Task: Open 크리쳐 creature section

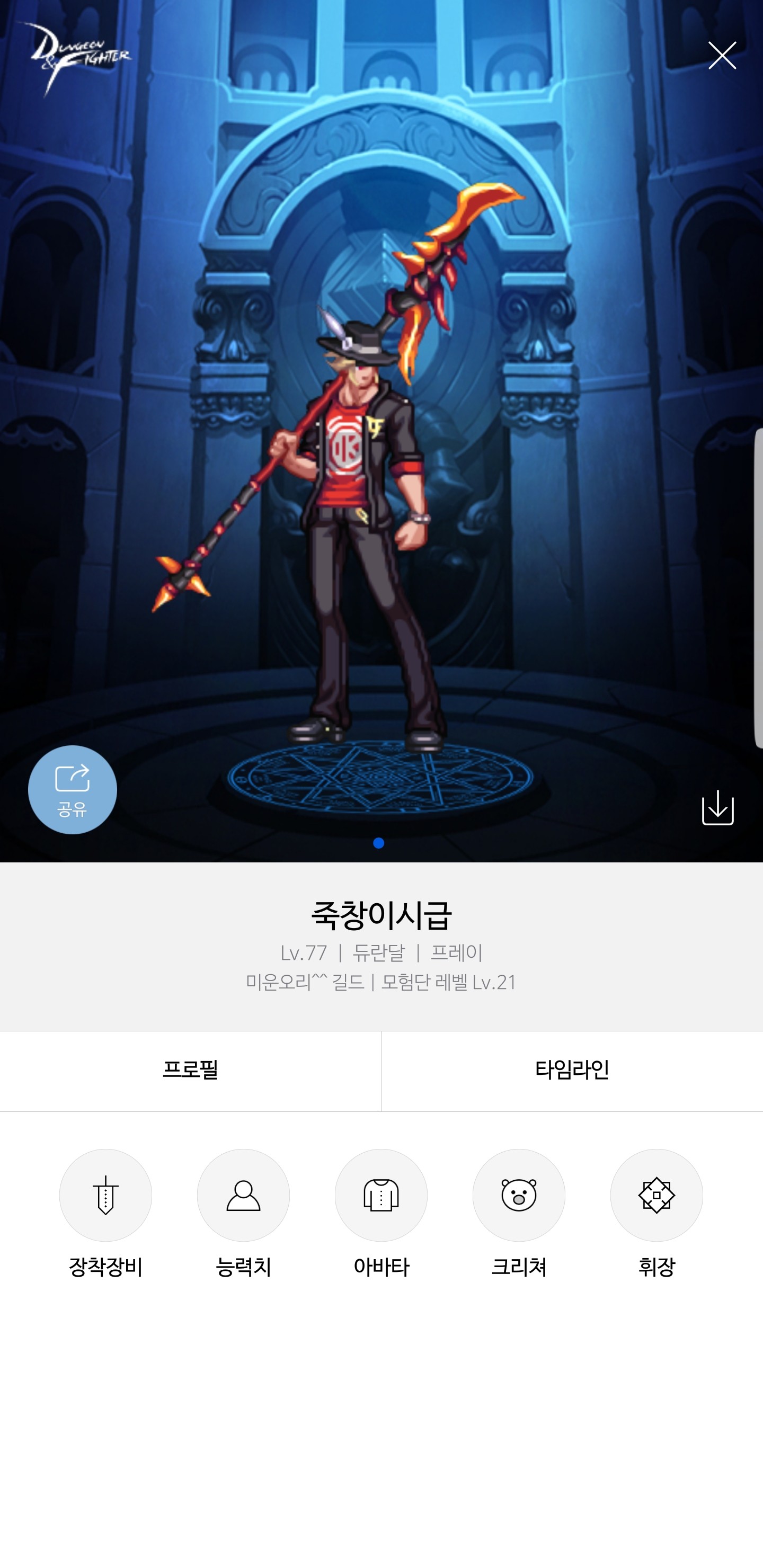Action: tap(519, 1214)
